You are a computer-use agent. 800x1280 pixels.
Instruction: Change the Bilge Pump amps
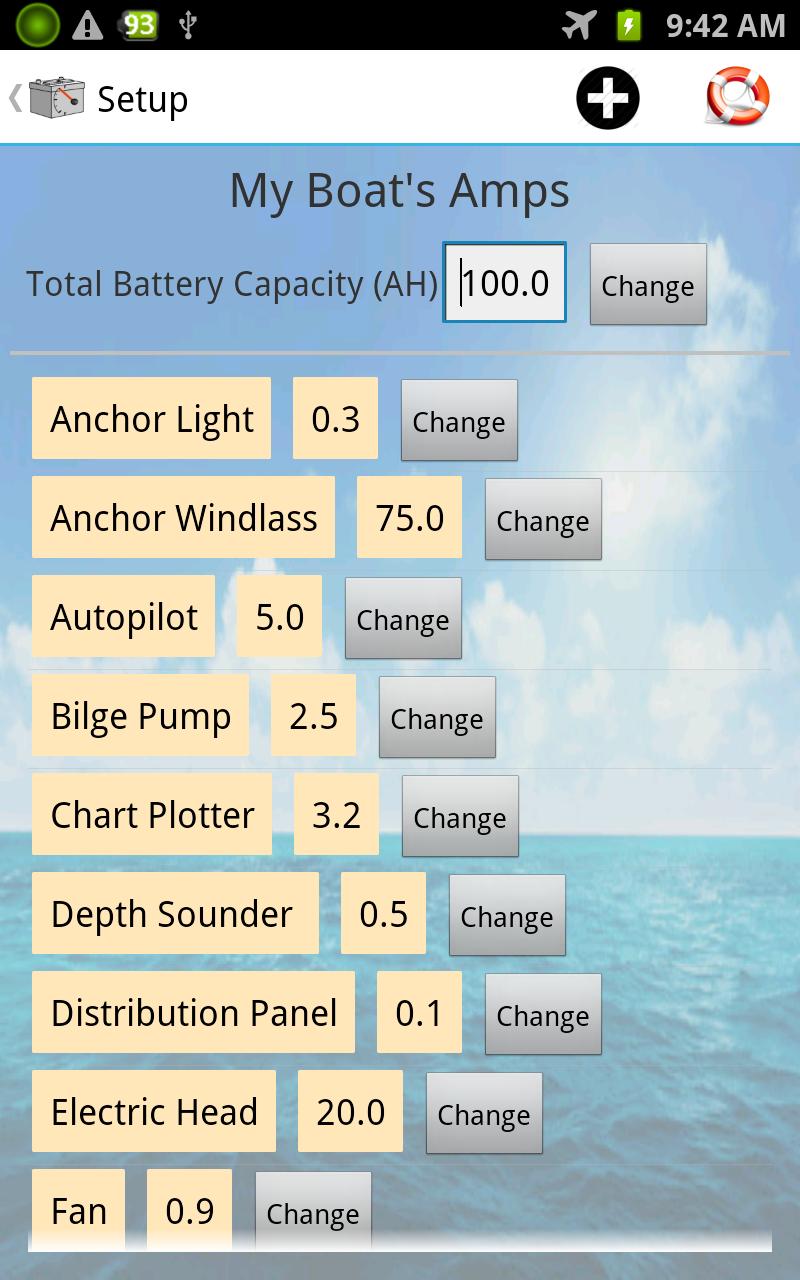click(x=436, y=717)
